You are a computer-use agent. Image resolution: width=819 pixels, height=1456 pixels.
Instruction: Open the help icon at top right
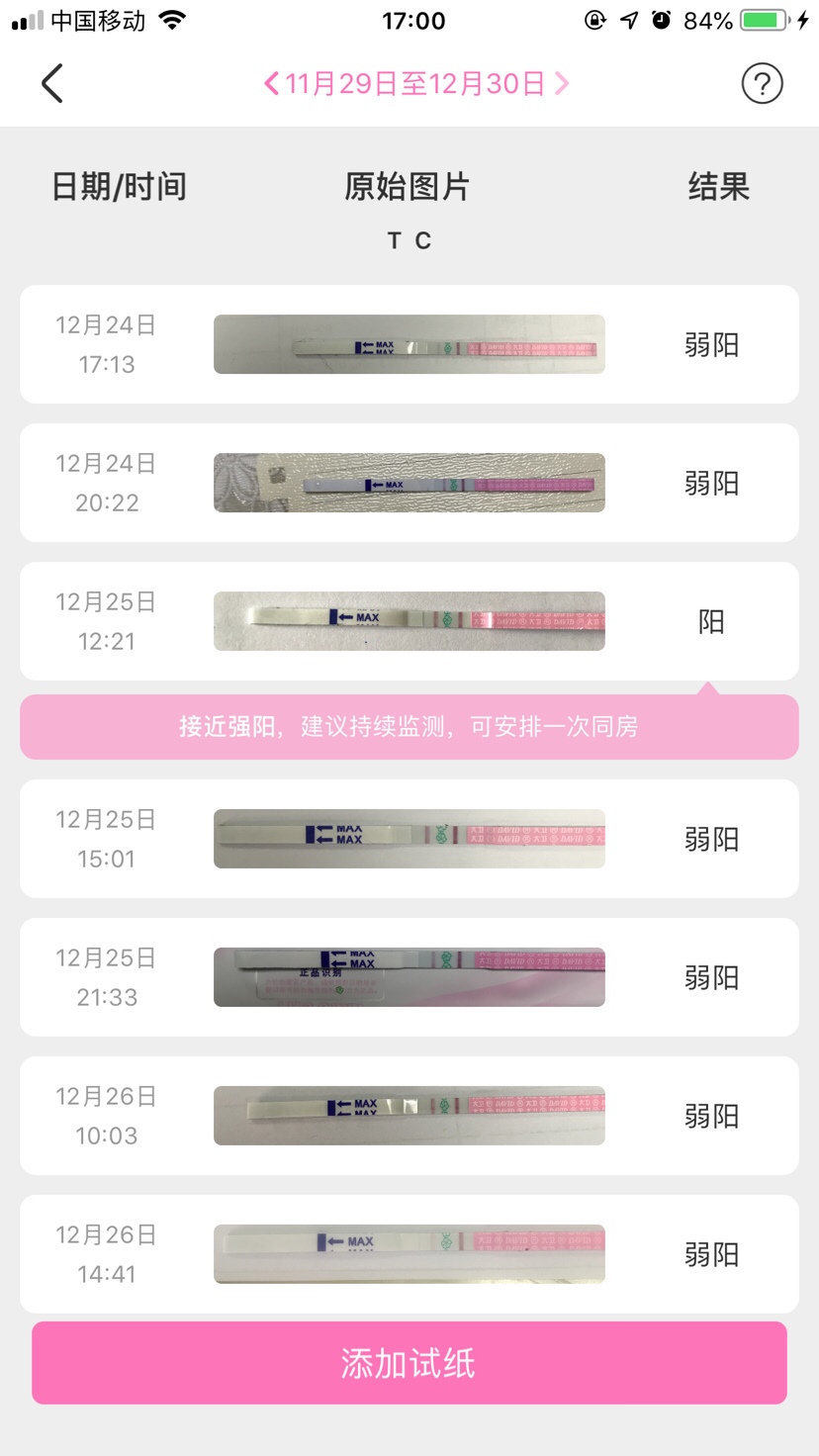pos(762,83)
